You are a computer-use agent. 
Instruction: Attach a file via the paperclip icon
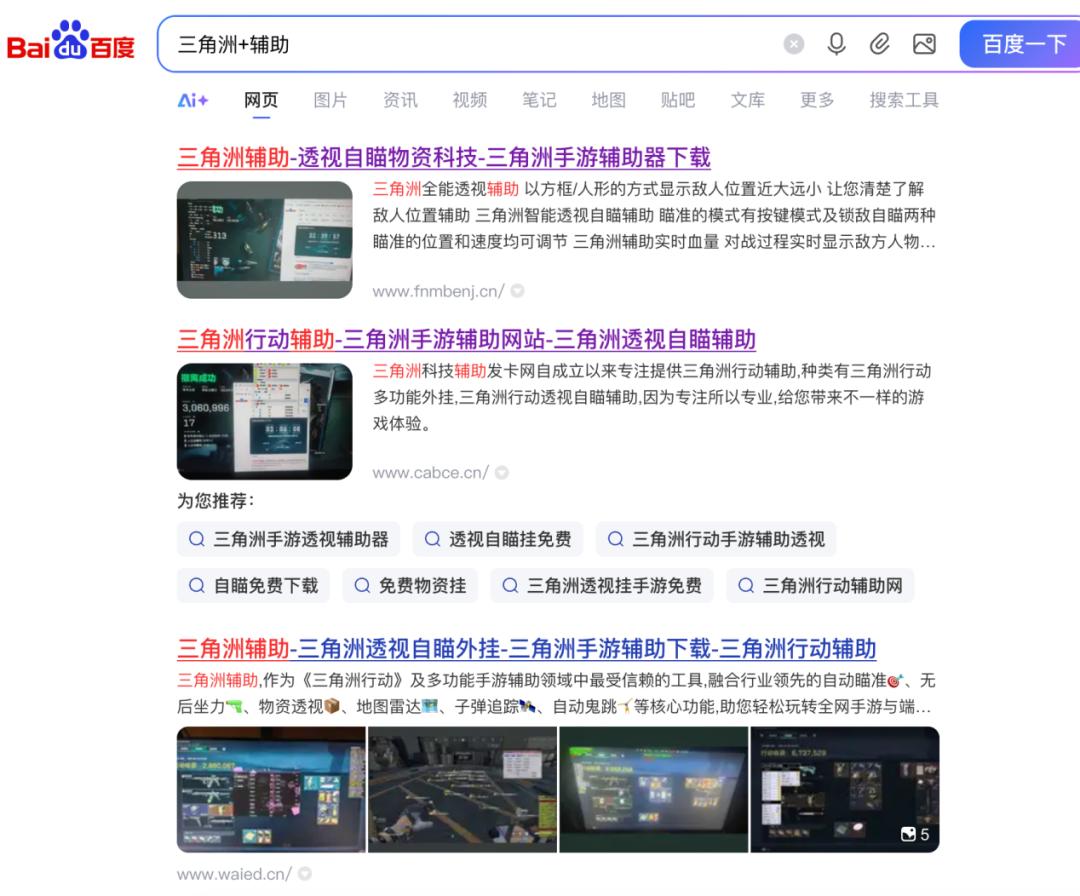880,45
